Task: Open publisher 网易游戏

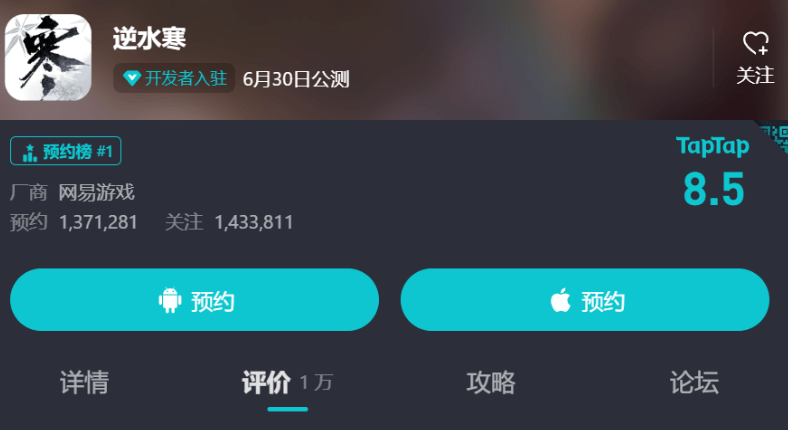Action: click(97, 192)
